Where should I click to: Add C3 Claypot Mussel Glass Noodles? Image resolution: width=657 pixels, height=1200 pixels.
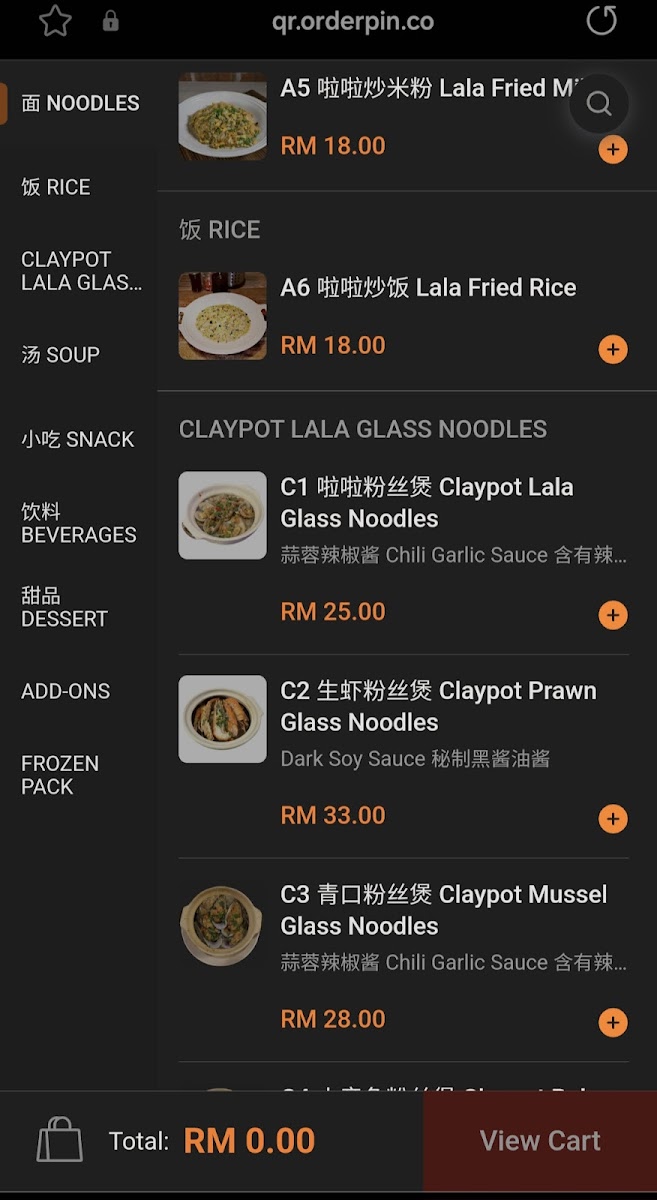point(613,1022)
